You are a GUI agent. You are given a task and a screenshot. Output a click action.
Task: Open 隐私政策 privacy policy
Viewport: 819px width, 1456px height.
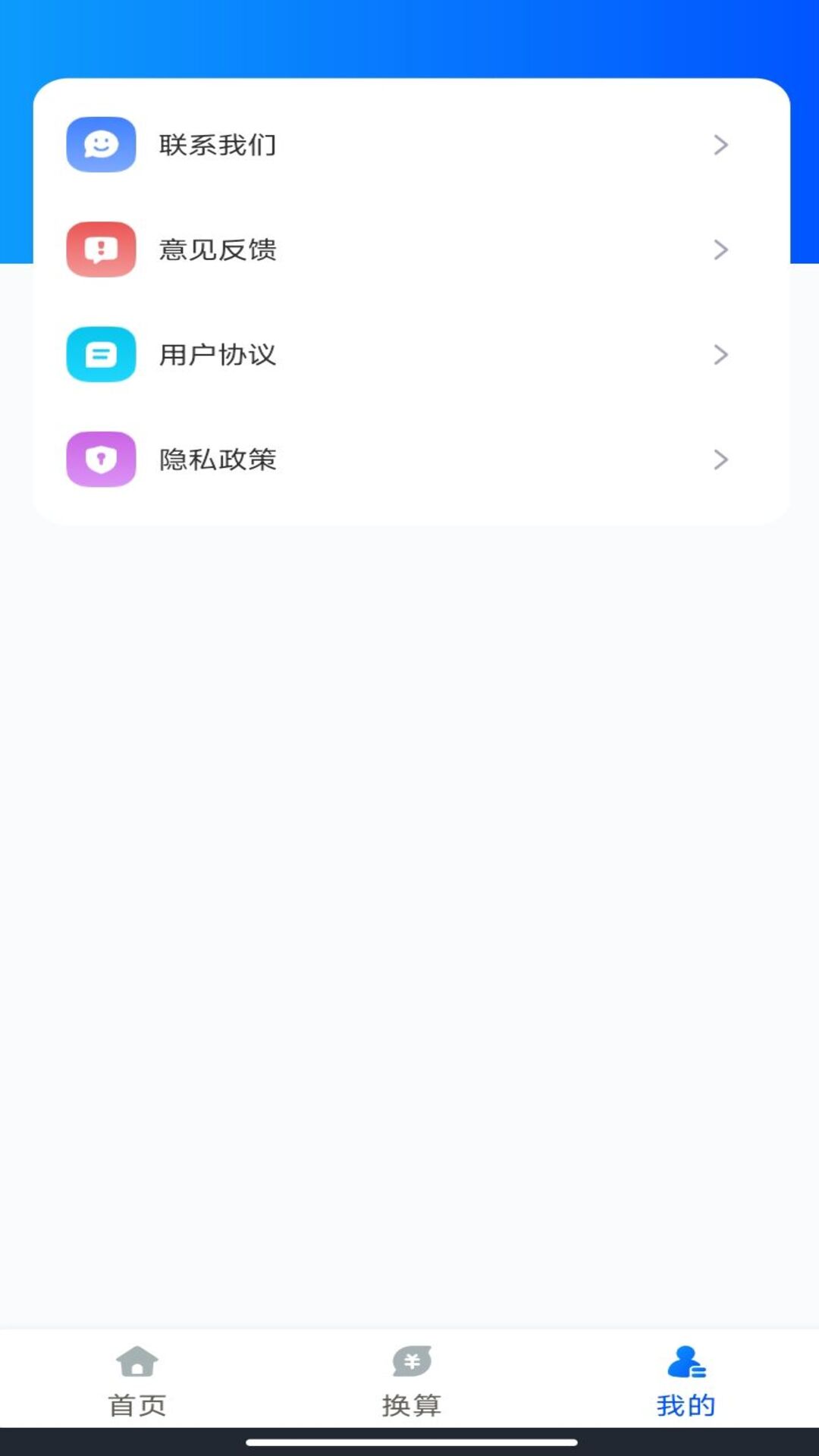(409, 459)
